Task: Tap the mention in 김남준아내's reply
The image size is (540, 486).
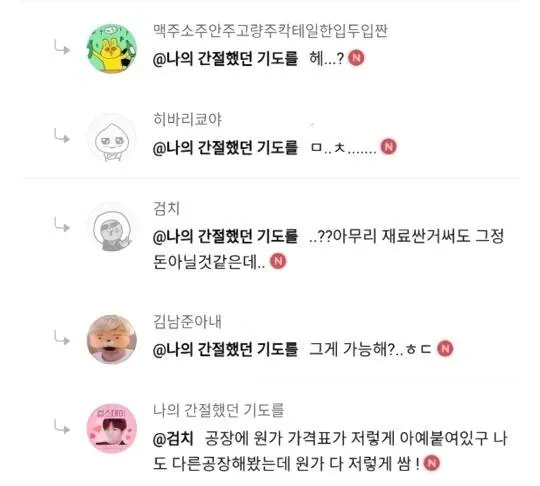Action: (225, 349)
